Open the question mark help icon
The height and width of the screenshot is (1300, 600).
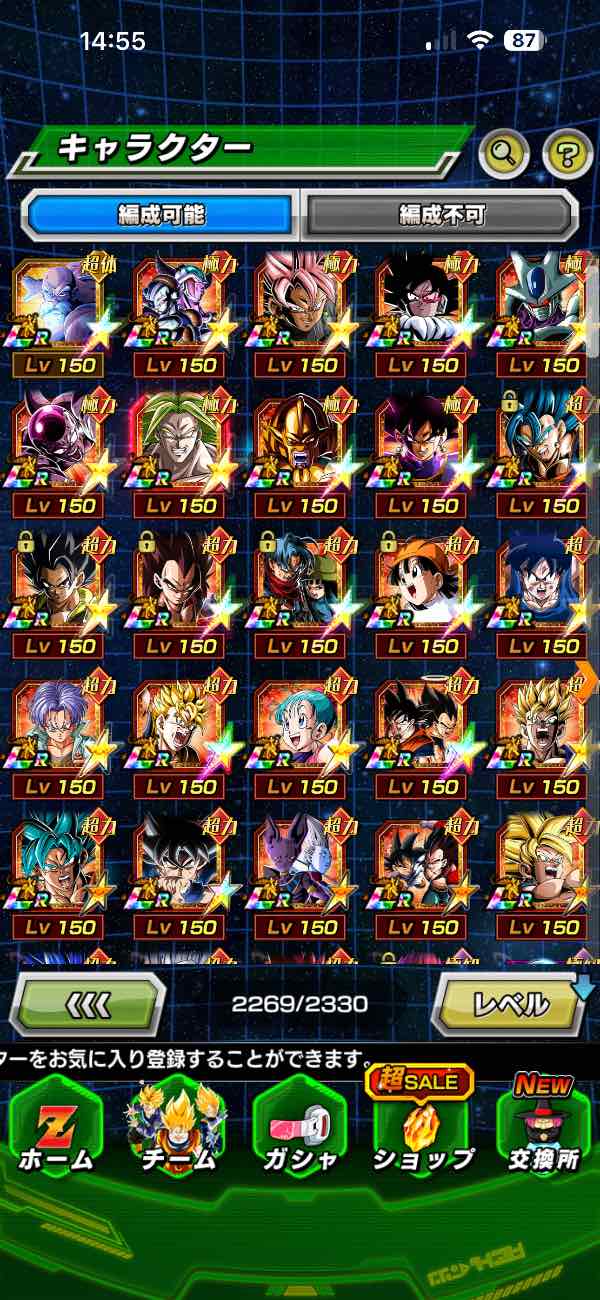(567, 153)
